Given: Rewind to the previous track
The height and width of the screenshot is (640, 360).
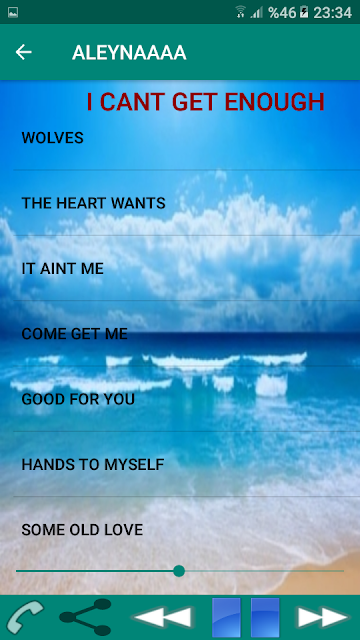Looking at the screenshot, I should [x=163, y=617].
